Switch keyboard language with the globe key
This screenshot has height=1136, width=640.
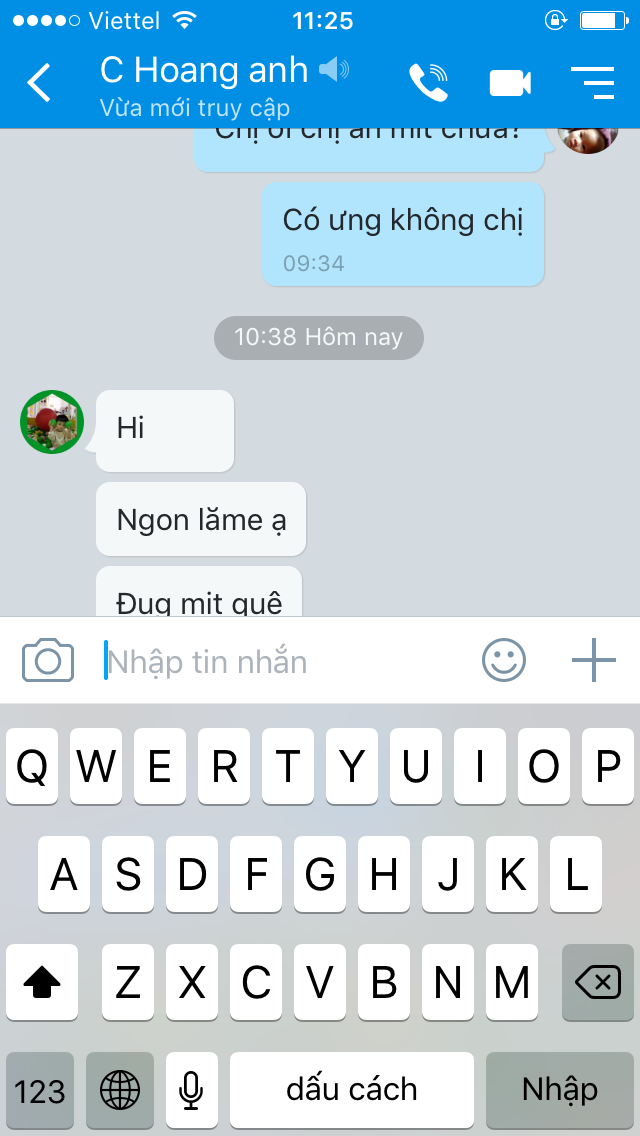click(120, 1089)
